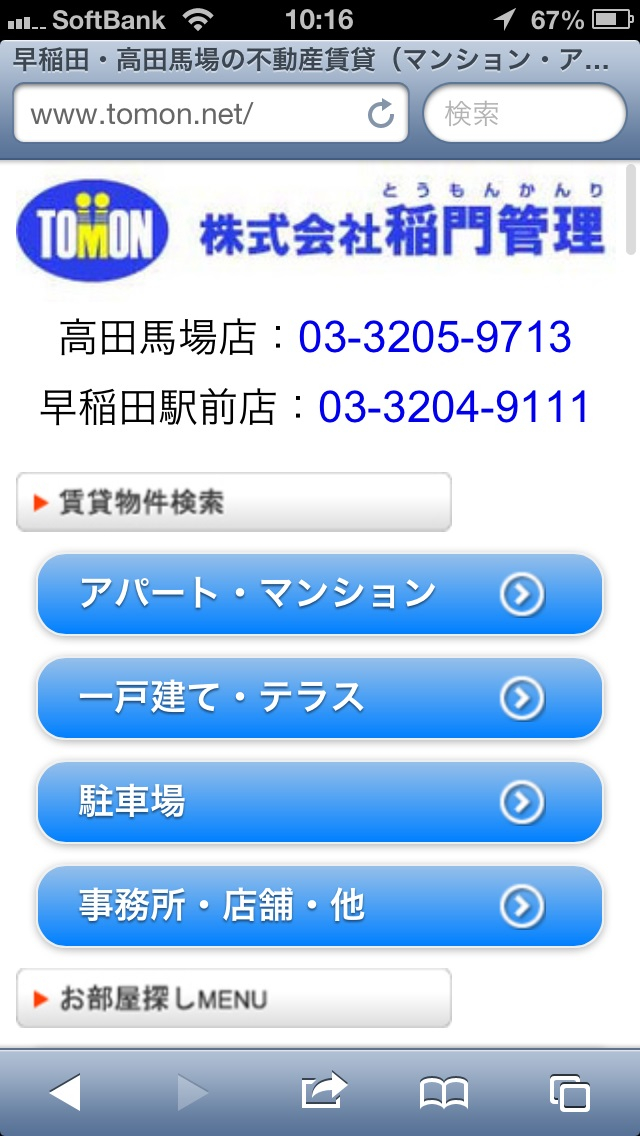The width and height of the screenshot is (640, 1136).
Task: Open 一戸建て・テラス listings
Action: 320,698
